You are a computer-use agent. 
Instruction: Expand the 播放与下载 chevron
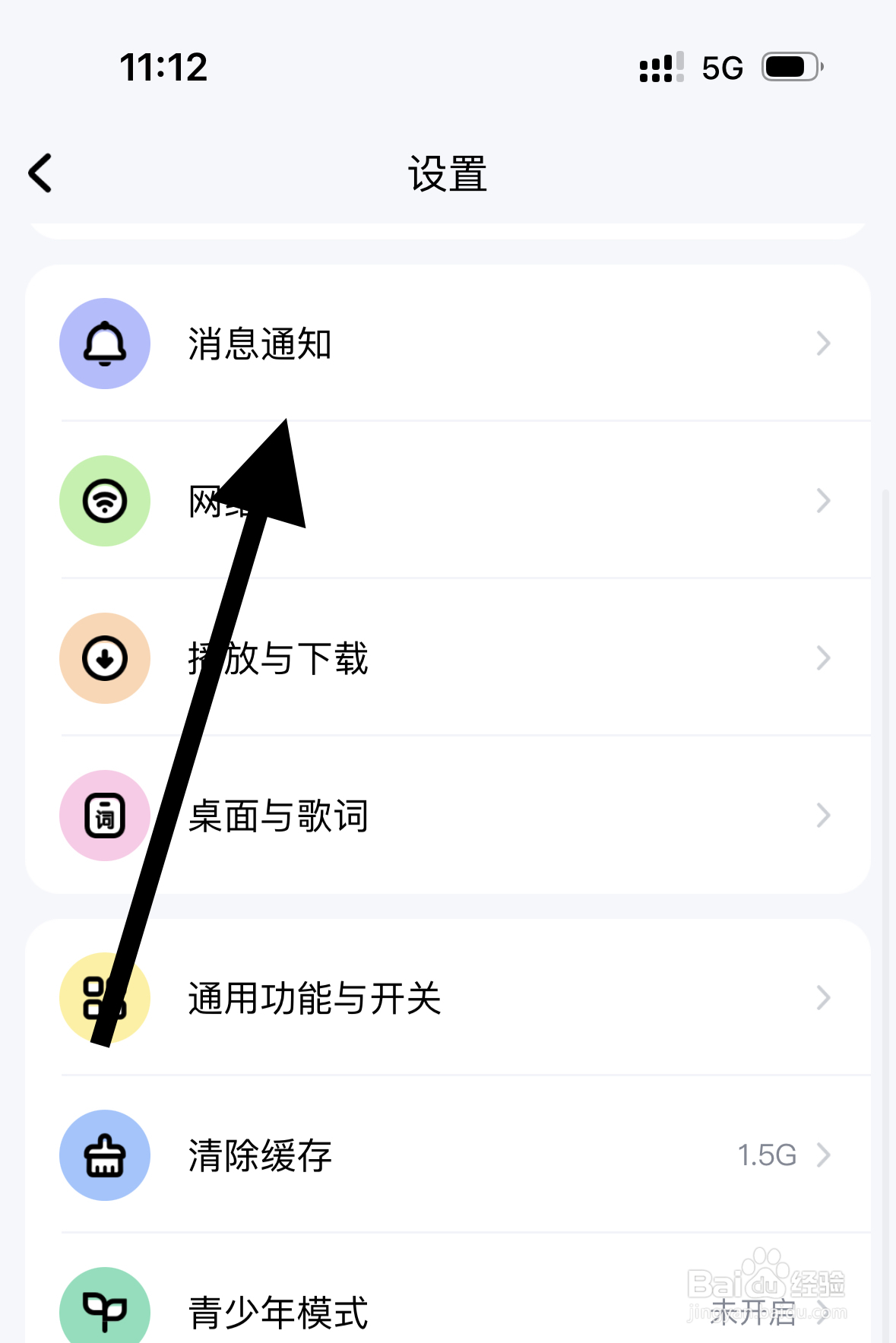coord(824,658)
